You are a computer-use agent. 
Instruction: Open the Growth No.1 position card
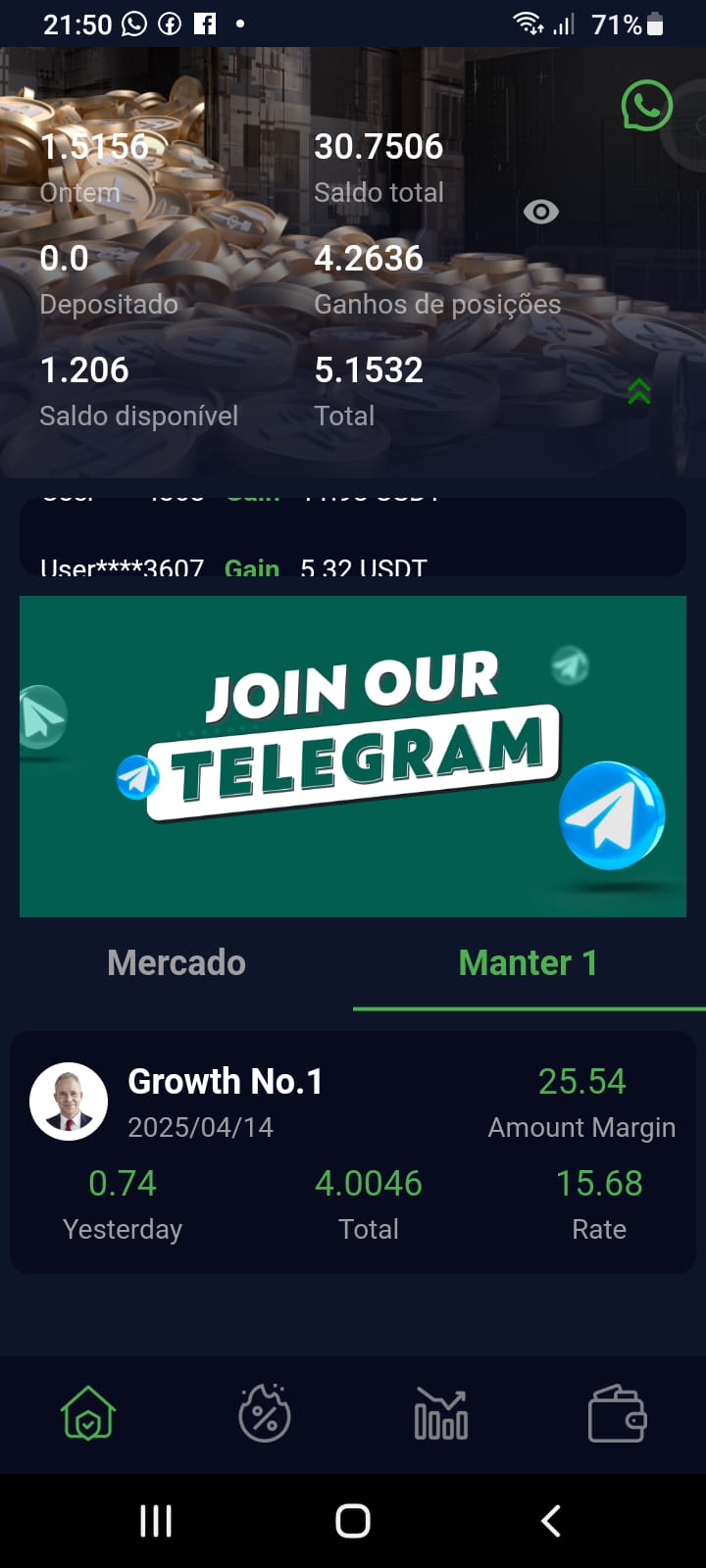coord(353,1151)
